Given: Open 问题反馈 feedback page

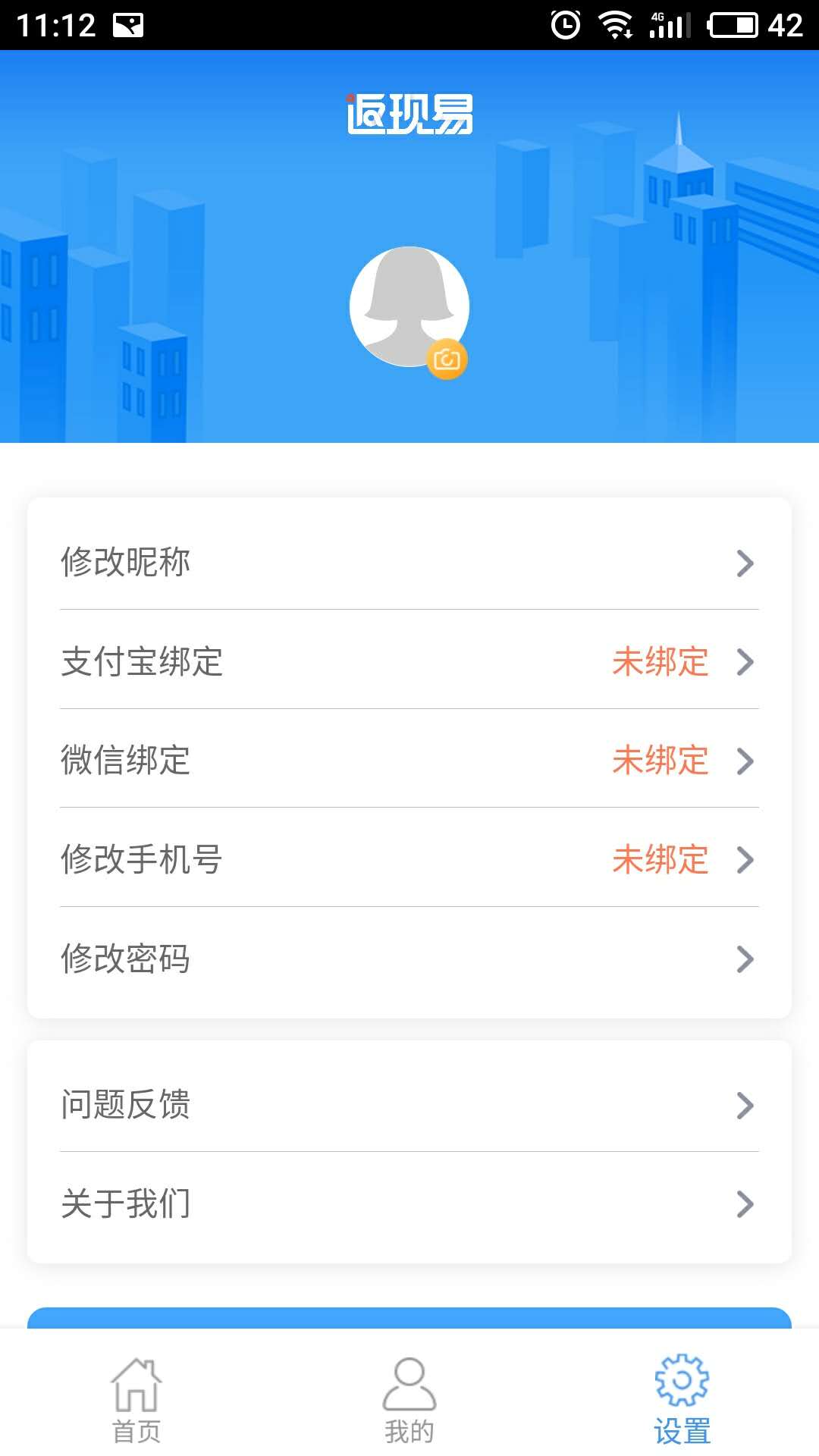Looking at the screenshot, I should (x=127, y=1106).
